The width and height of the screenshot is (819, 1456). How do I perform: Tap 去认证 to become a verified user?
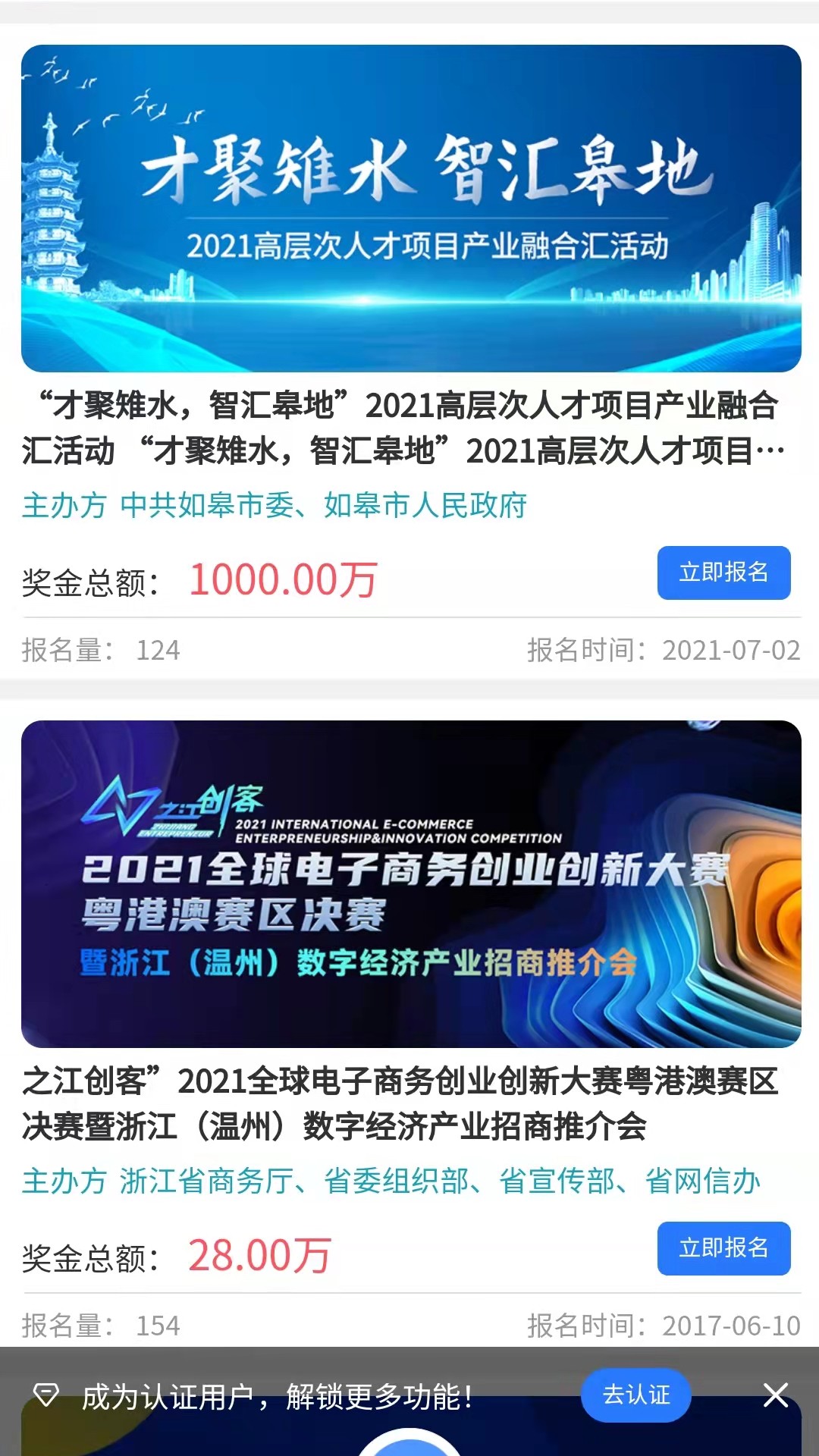click(635, 1395)
